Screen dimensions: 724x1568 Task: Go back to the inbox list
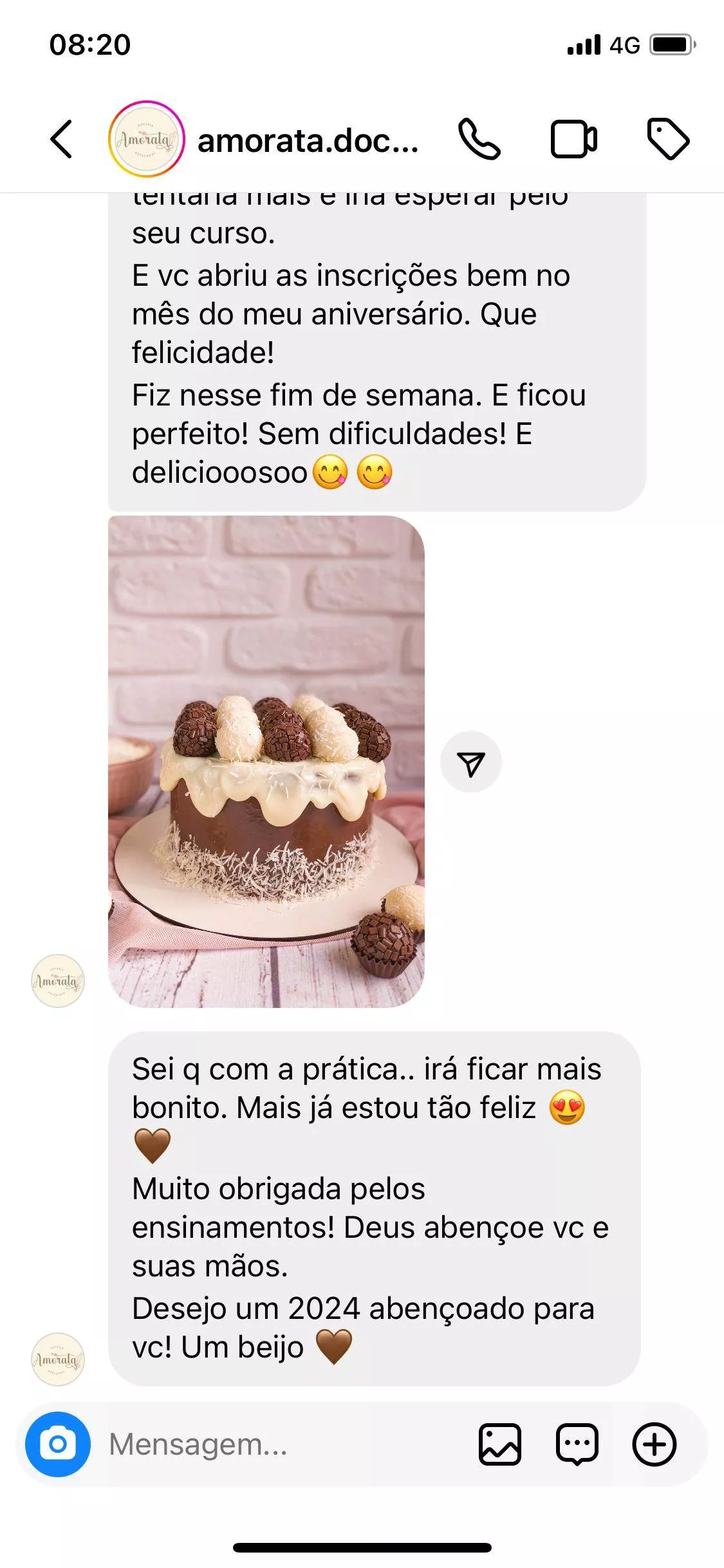coord(61,139)
